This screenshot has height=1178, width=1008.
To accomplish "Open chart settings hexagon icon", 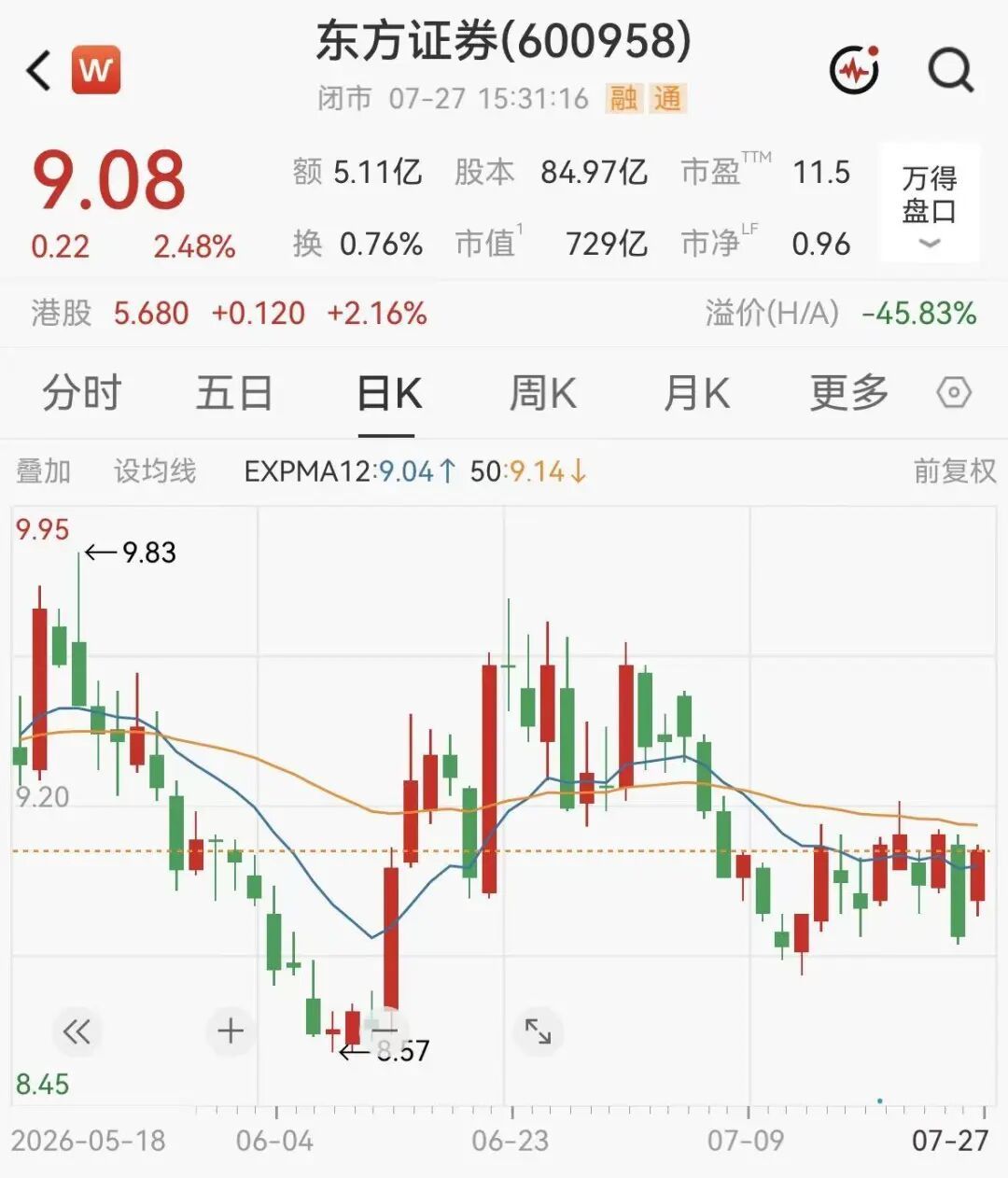I will tap(954, 393).
